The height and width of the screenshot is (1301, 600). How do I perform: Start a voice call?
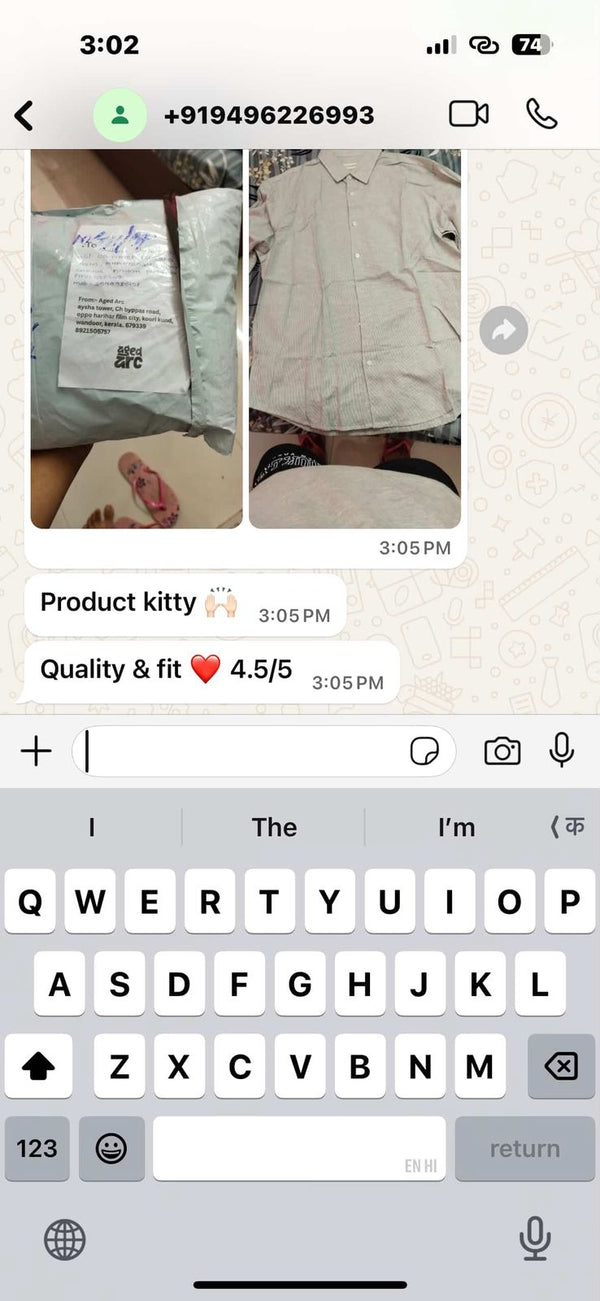coord(541,115)
